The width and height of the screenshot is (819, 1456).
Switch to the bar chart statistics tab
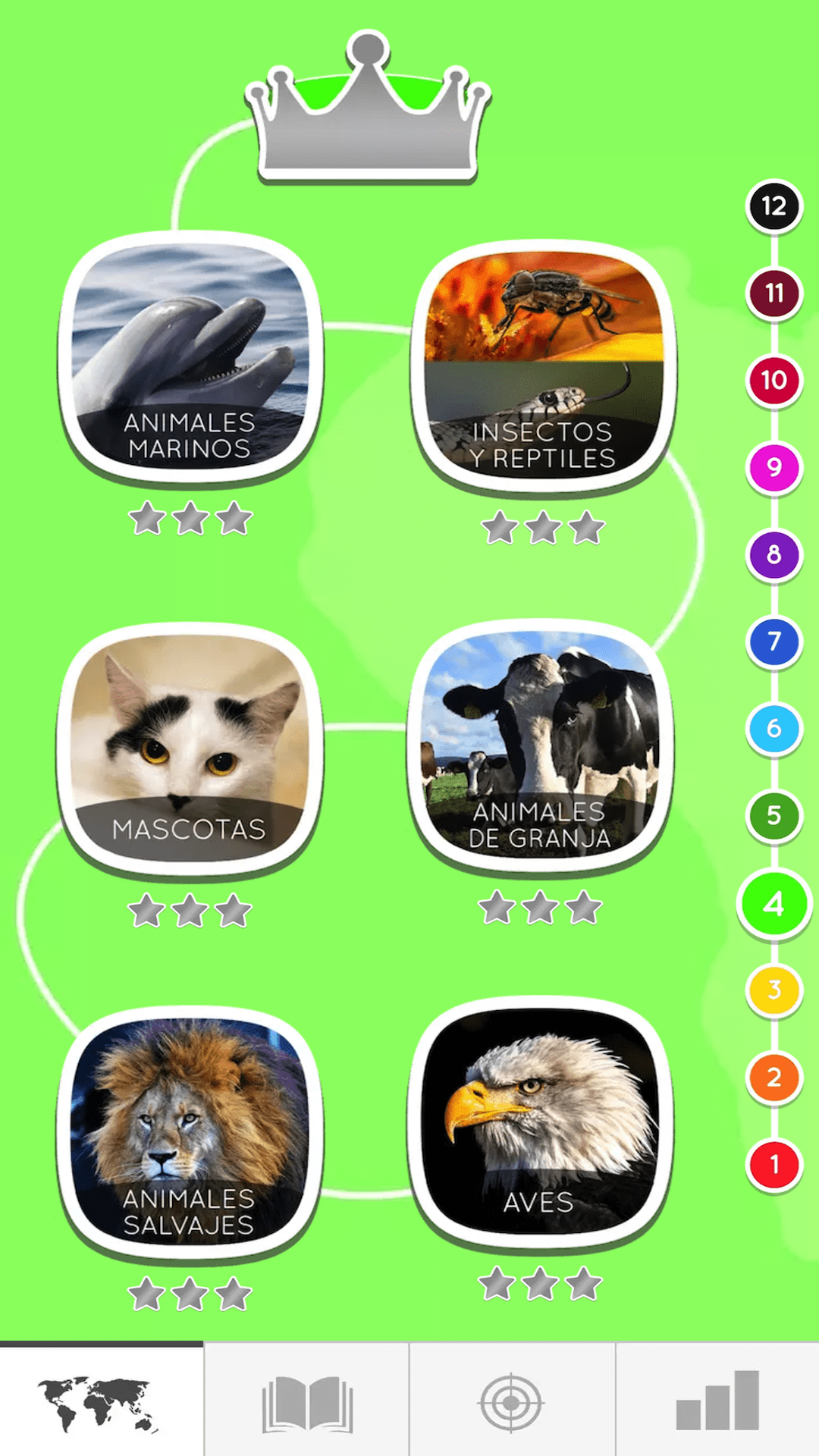coord(717,1401)
